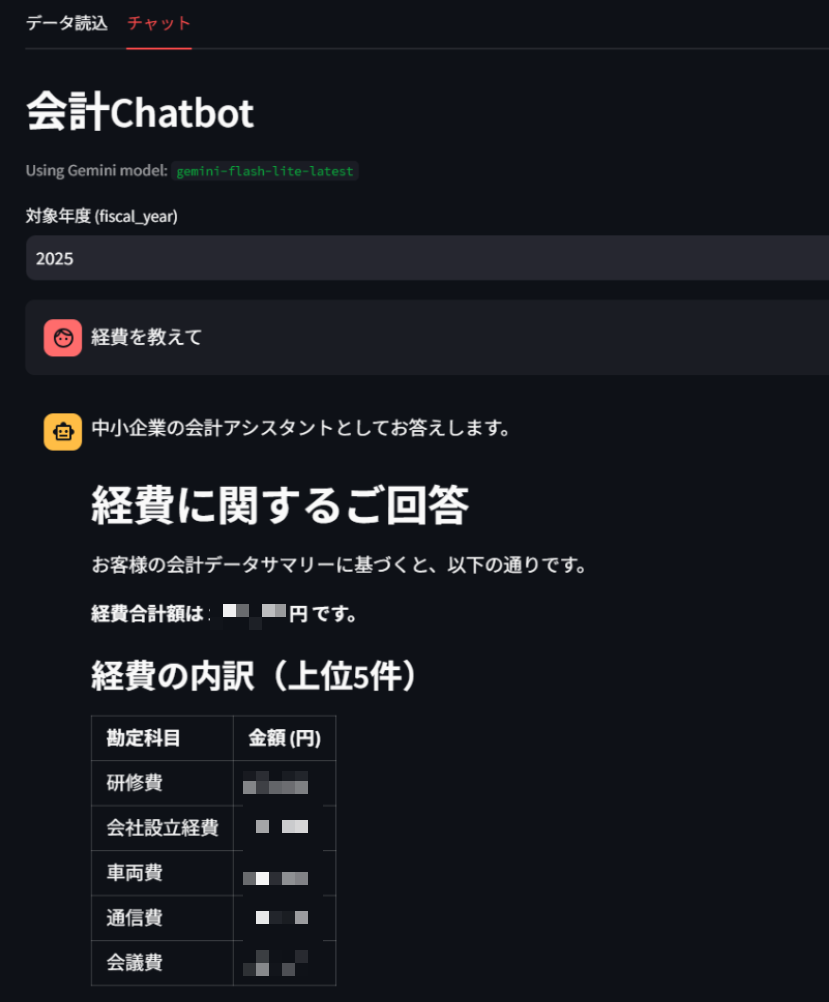Image resolution: width=829 pixels, height=1002 pixels.
Task: Switch to the データ読込 tab
Action: (x=66, y=23)
